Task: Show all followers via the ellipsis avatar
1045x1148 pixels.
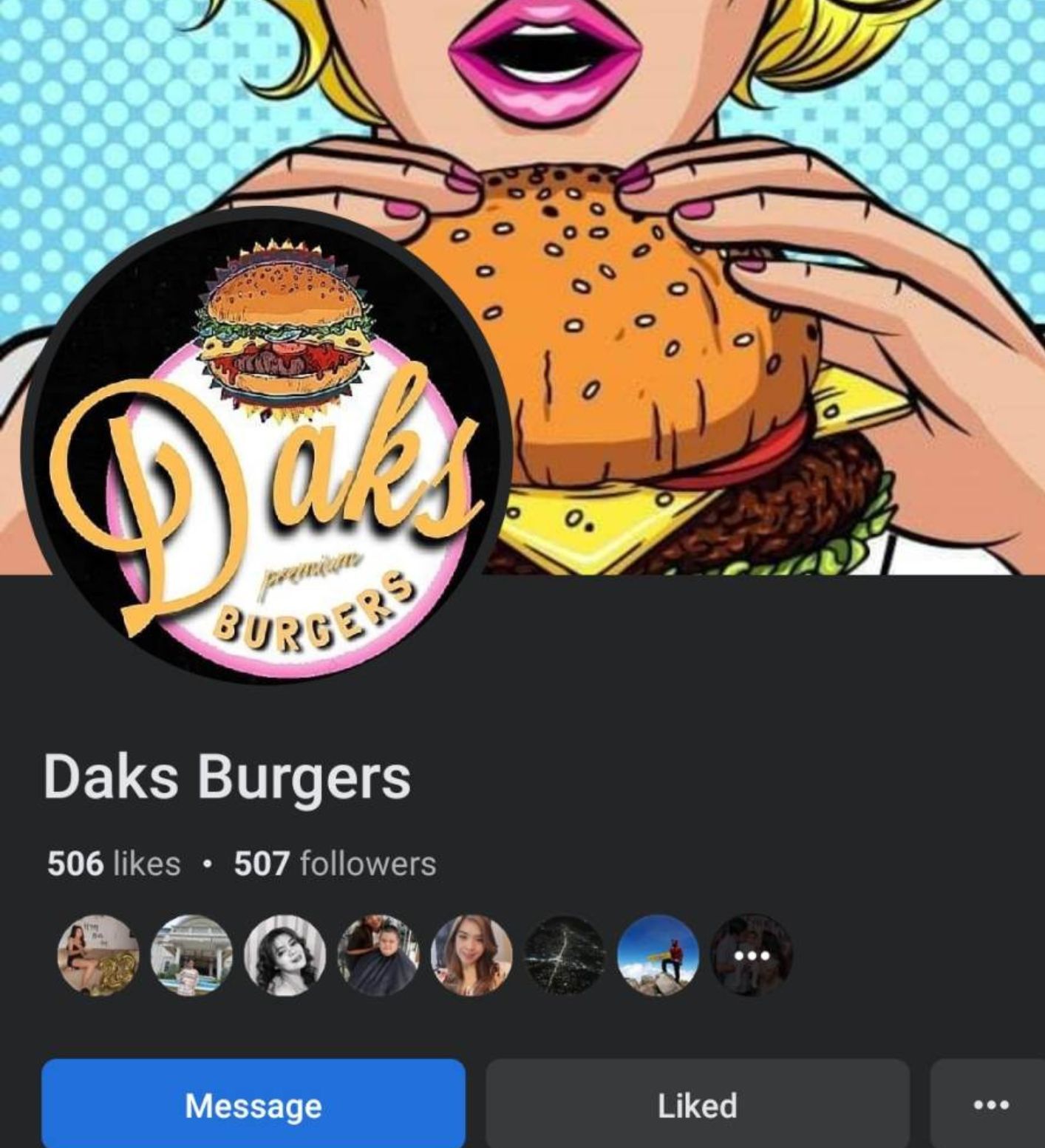Action: point(751,955)
